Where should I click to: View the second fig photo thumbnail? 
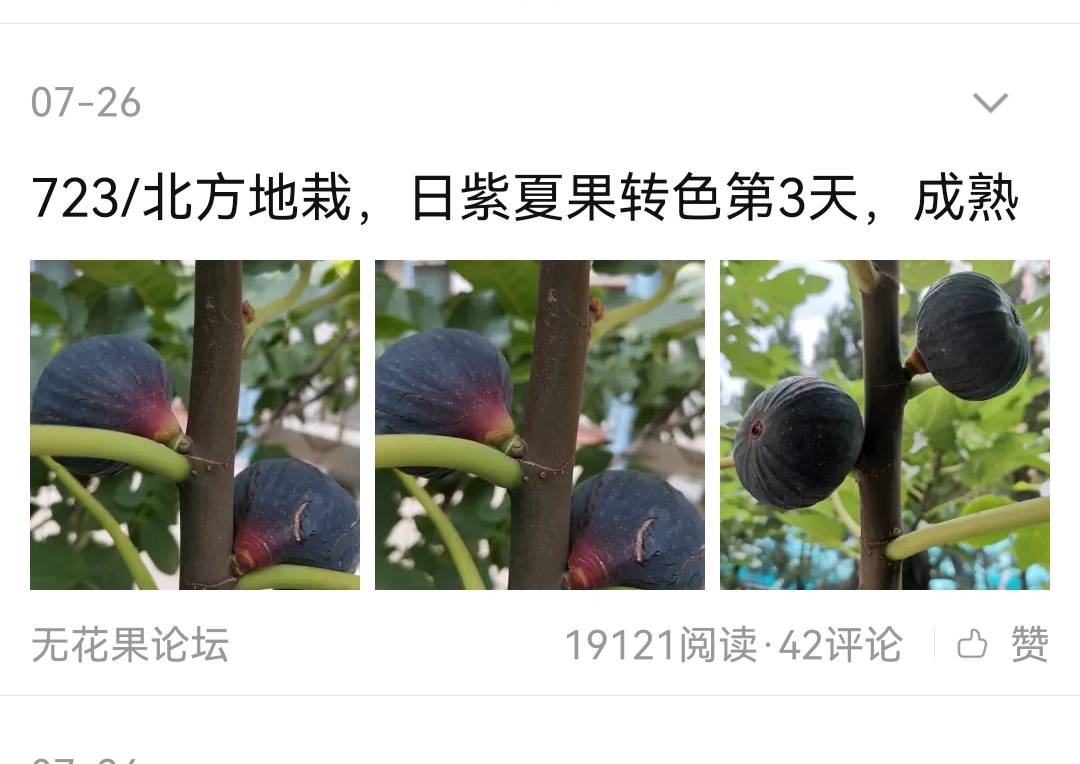point(540,424)
